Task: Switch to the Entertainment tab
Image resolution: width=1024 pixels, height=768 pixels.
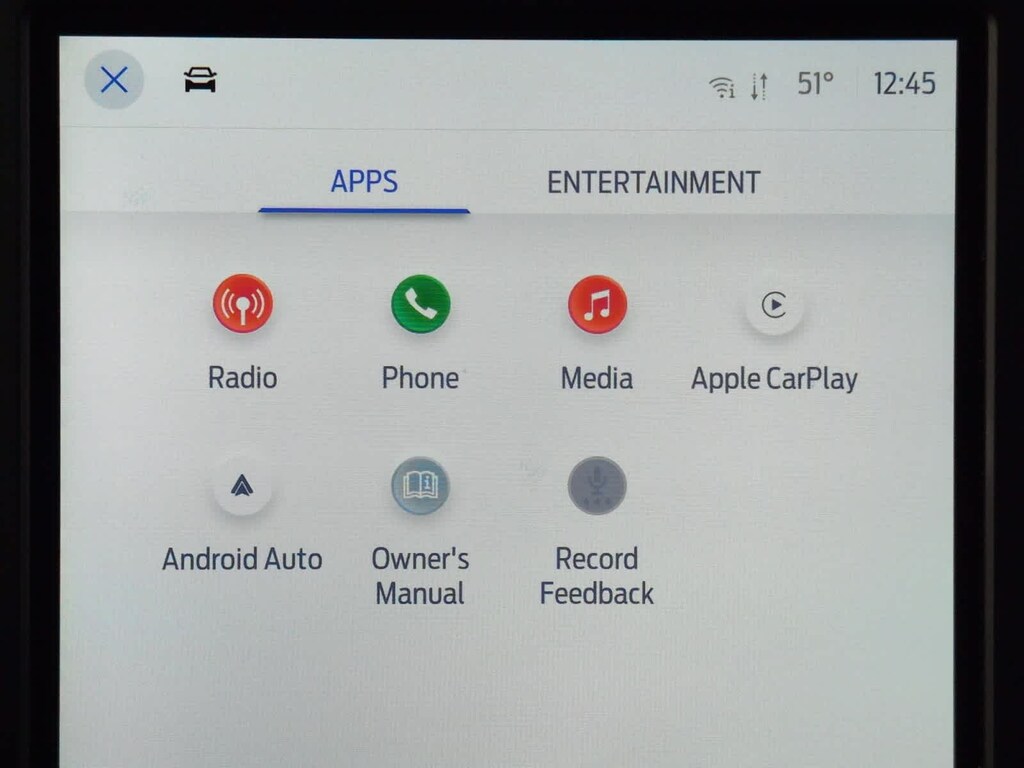Action: click(653, 182)
